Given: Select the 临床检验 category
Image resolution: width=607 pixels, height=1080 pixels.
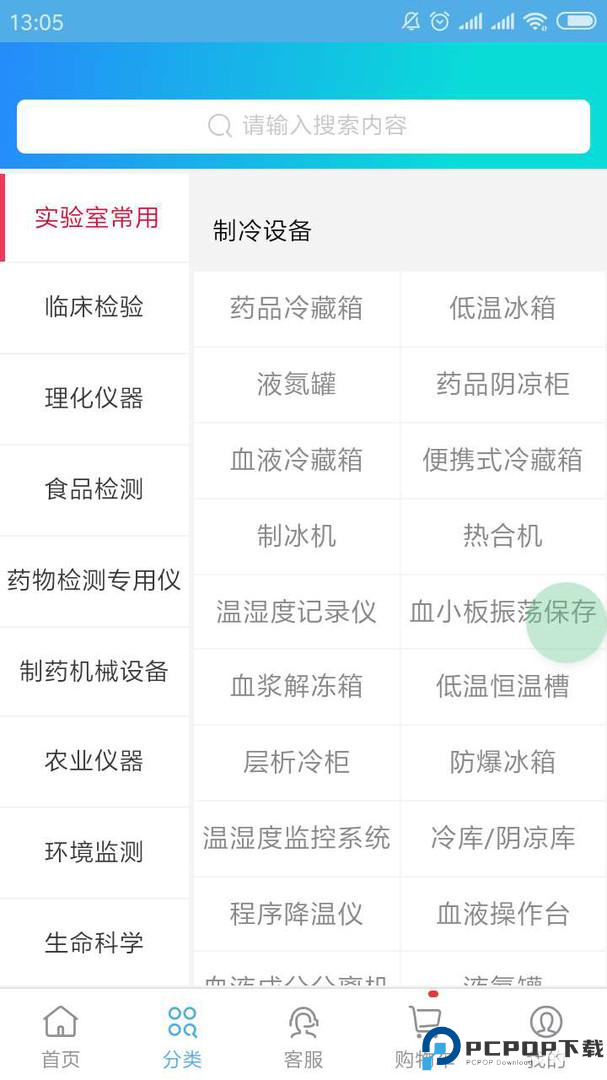Looking at the screenshot, I should (94, 307).
